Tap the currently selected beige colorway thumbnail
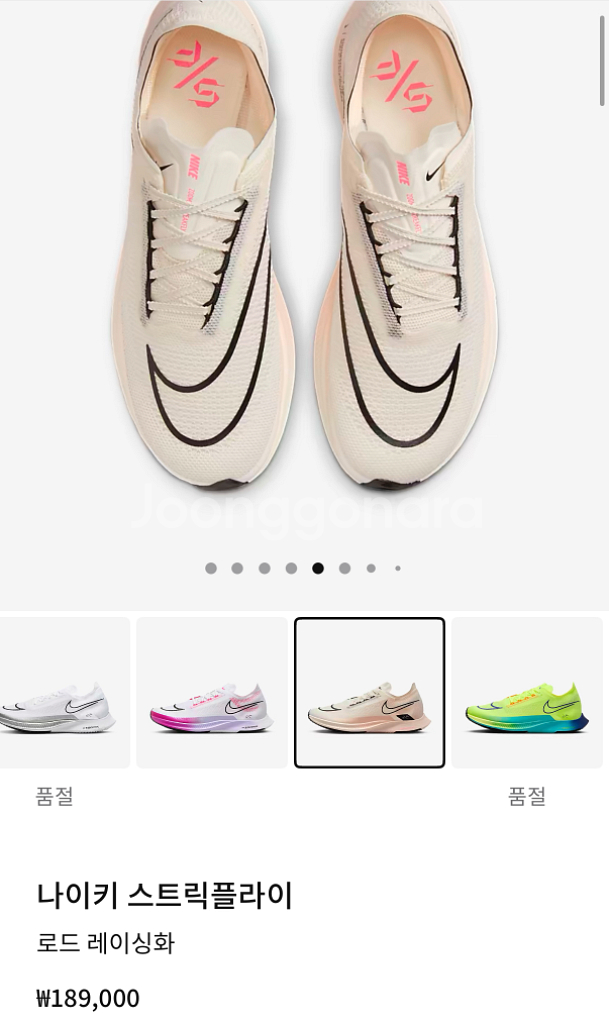The width and height of the screenshot is (609, 1024). [x=369, y=693]
